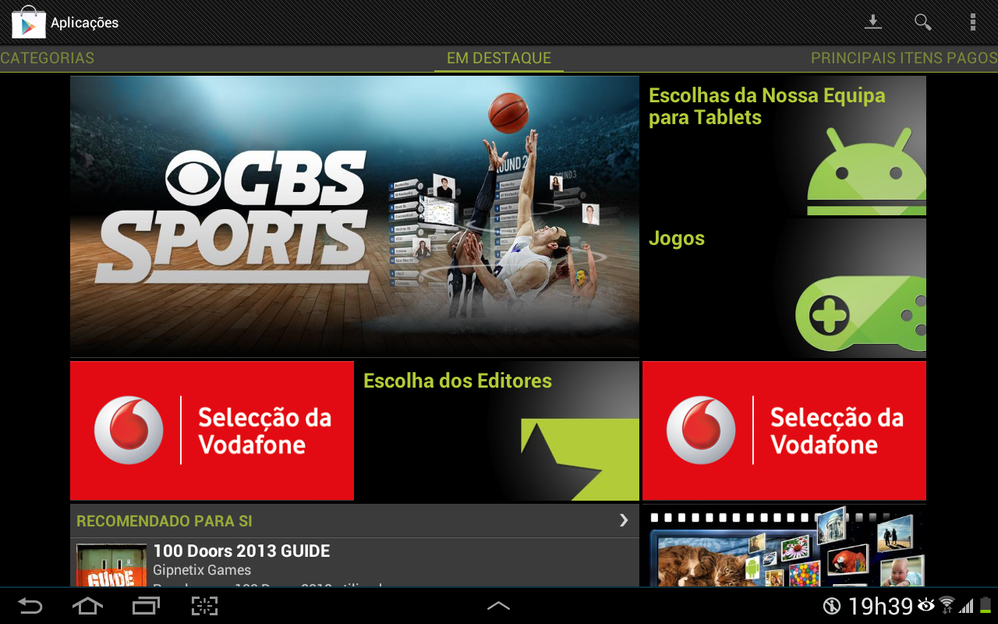Viewport: 998px width, 624px height.
Task: Tap the Play Store Aplicações logo
Action: pyautogui.click(x=29, y=22)
